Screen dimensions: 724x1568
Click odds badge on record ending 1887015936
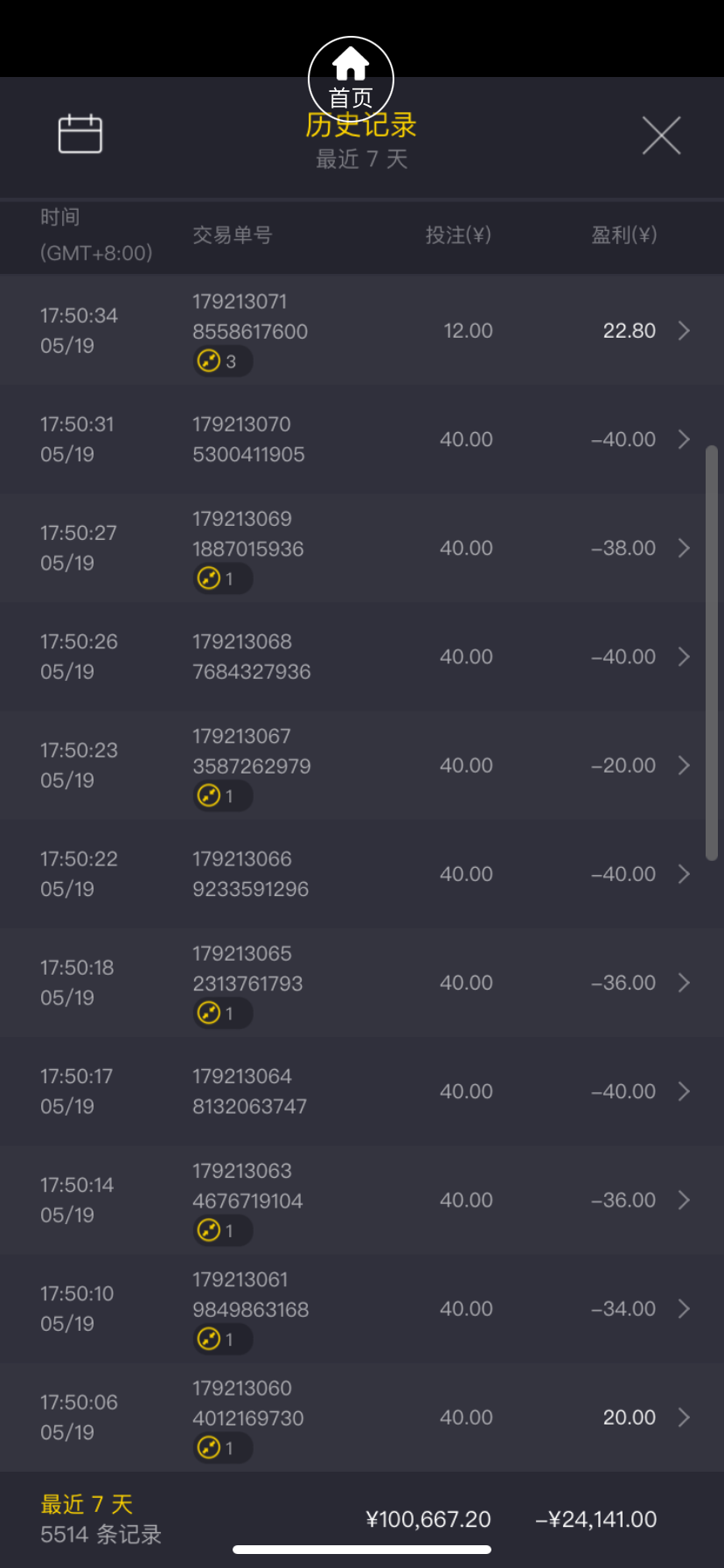click(222, 577)
